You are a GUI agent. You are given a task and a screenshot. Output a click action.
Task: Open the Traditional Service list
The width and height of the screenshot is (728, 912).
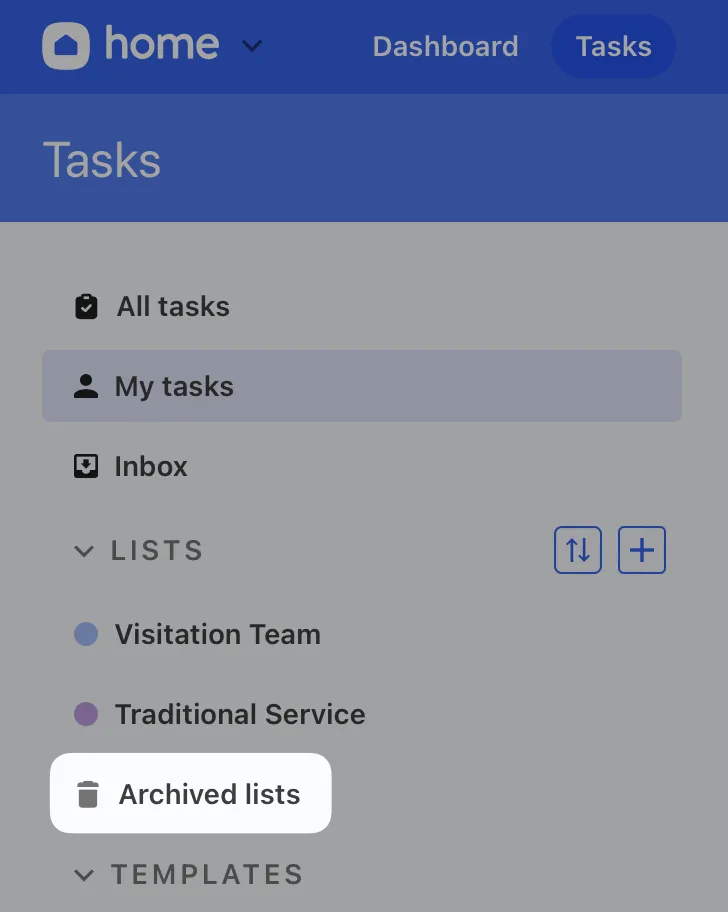239,714
